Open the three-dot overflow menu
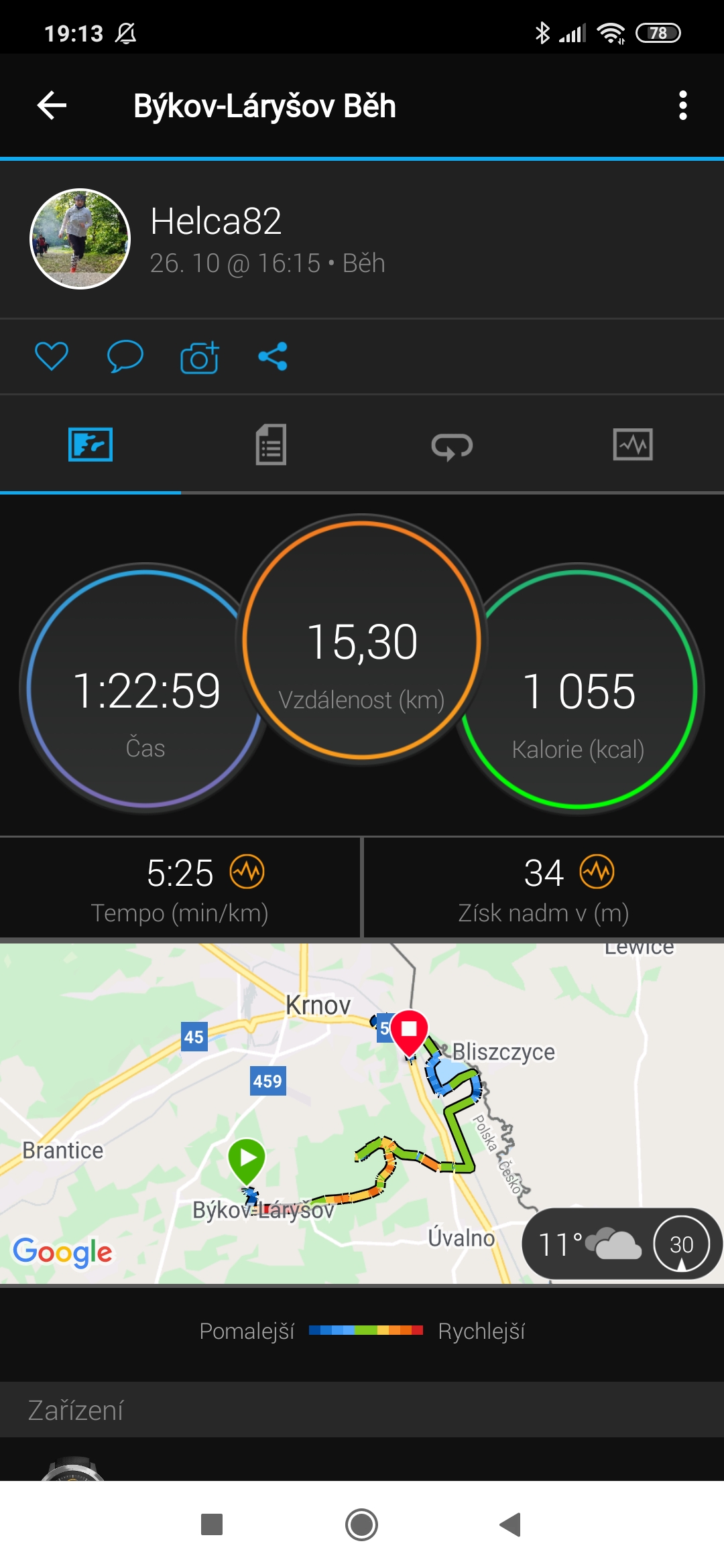Viewport: 724px width, 1568px height. 682,105
